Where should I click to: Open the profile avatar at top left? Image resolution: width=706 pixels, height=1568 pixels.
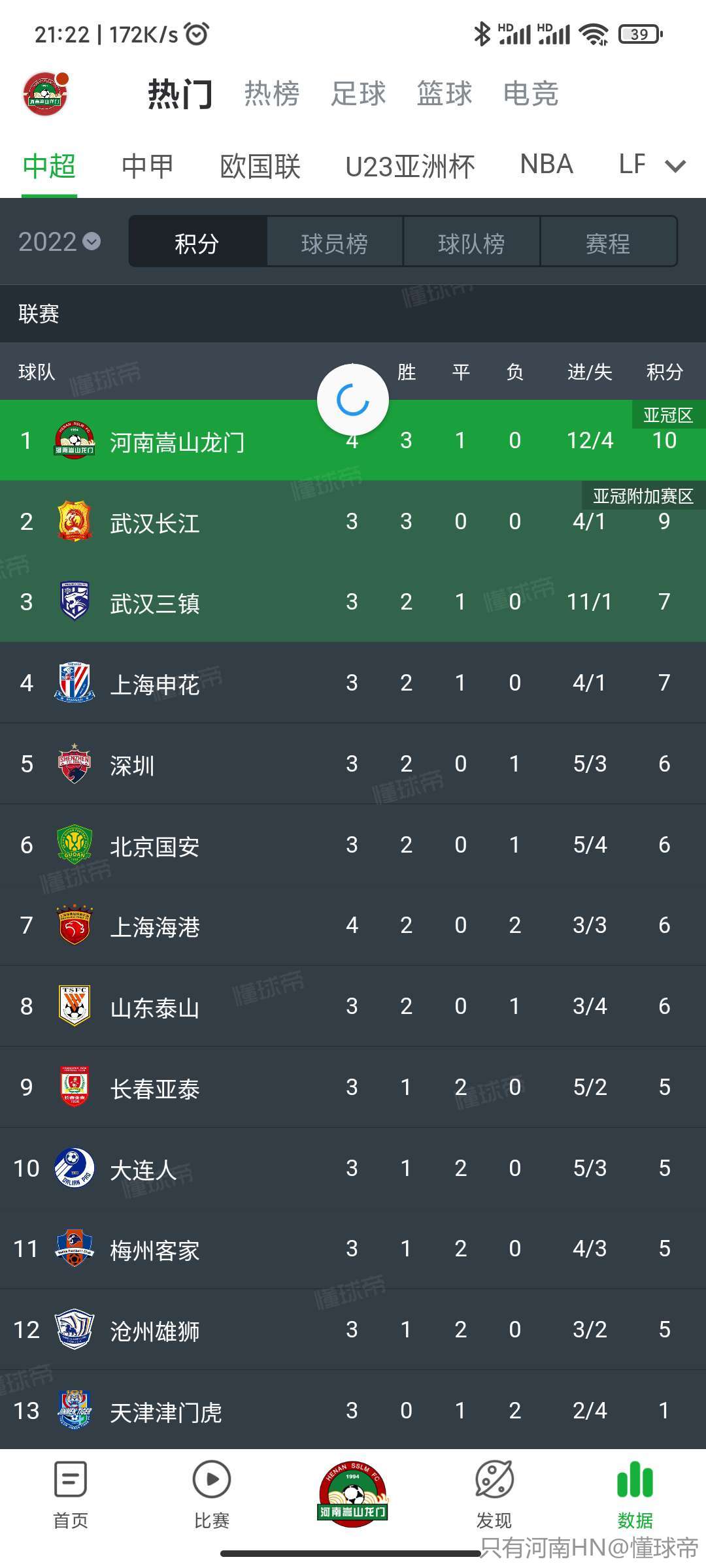[46, 94]
